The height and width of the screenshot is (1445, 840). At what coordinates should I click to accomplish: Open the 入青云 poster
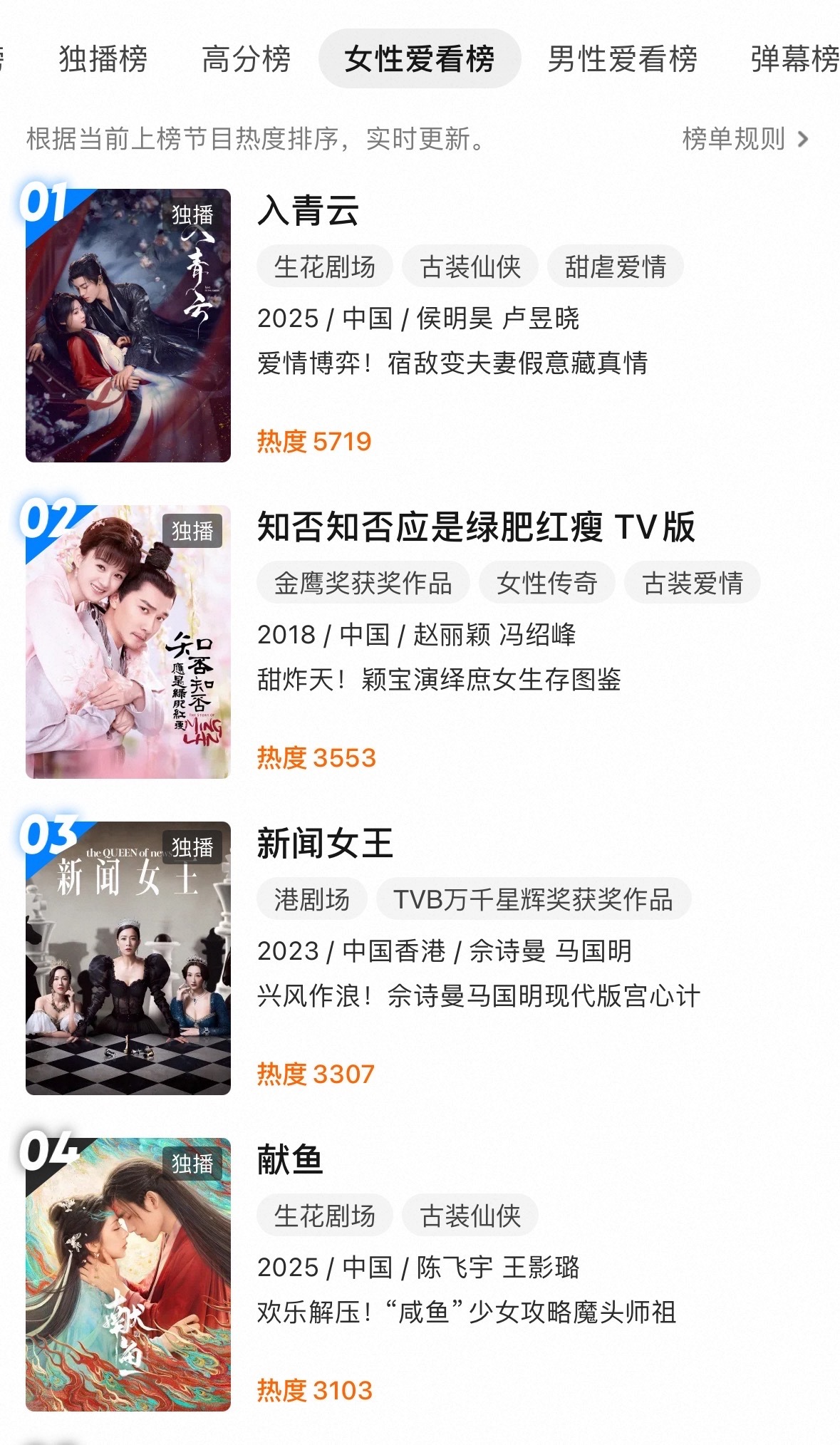tap(128, 326)
